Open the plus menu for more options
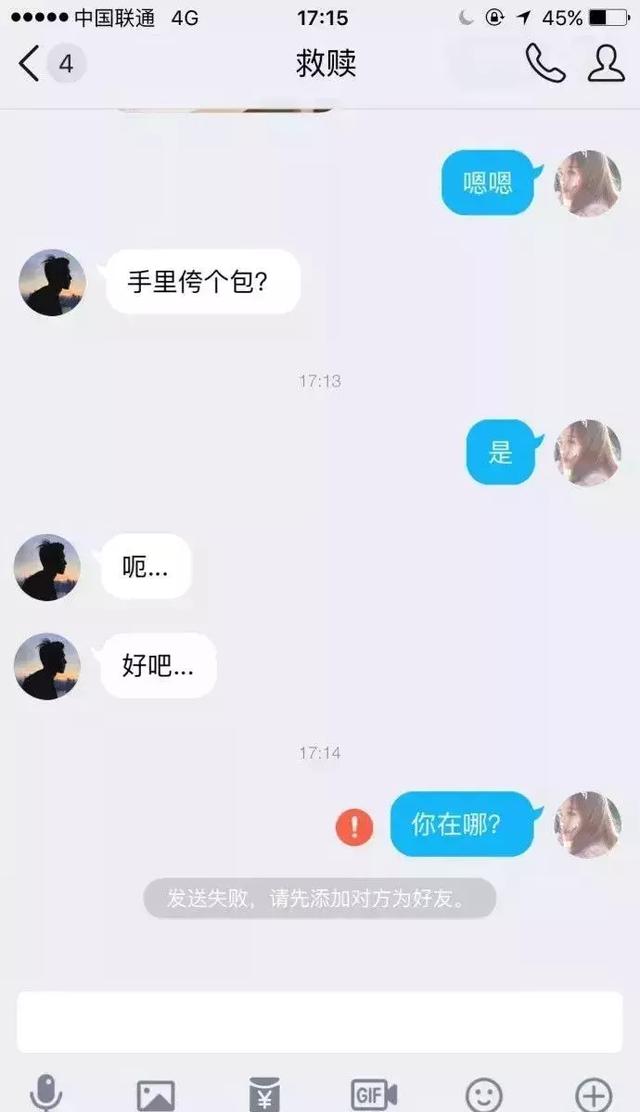The height and width of the screenshot is (1112, 640). (x=594, y=1095)
